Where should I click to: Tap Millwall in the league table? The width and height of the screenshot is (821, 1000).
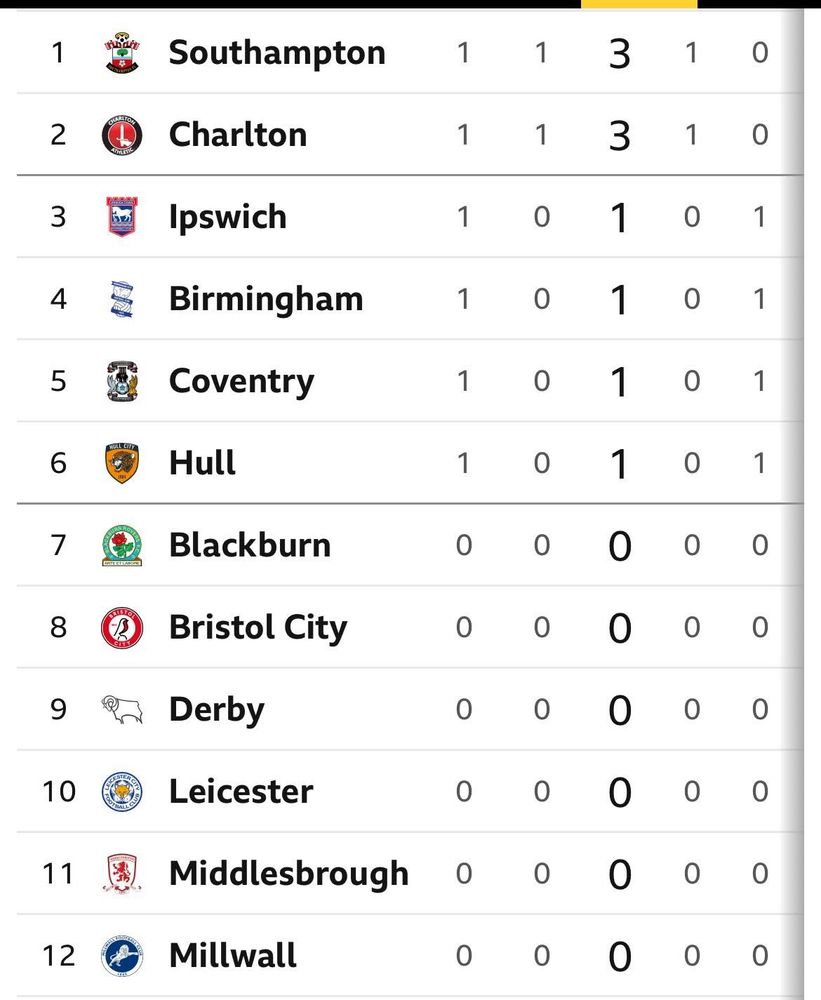(232, 954)
